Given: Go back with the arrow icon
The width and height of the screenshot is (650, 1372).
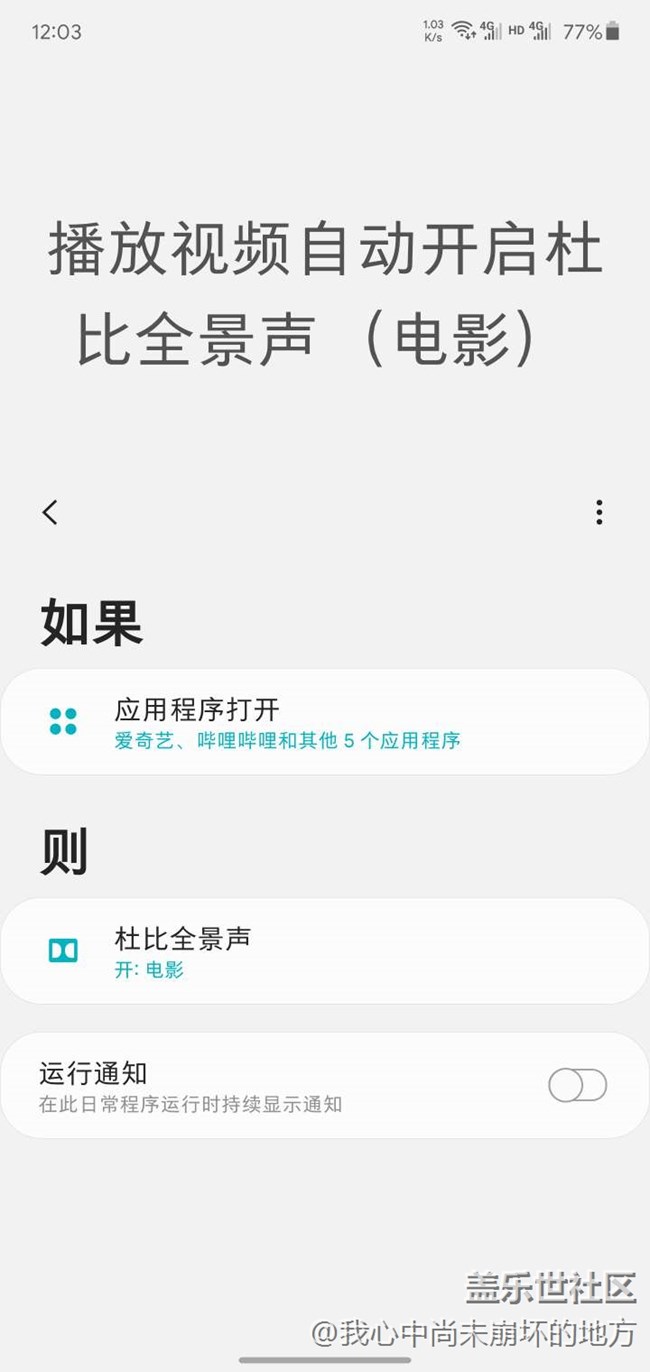Looking at the screenshot, I should 50,512.
